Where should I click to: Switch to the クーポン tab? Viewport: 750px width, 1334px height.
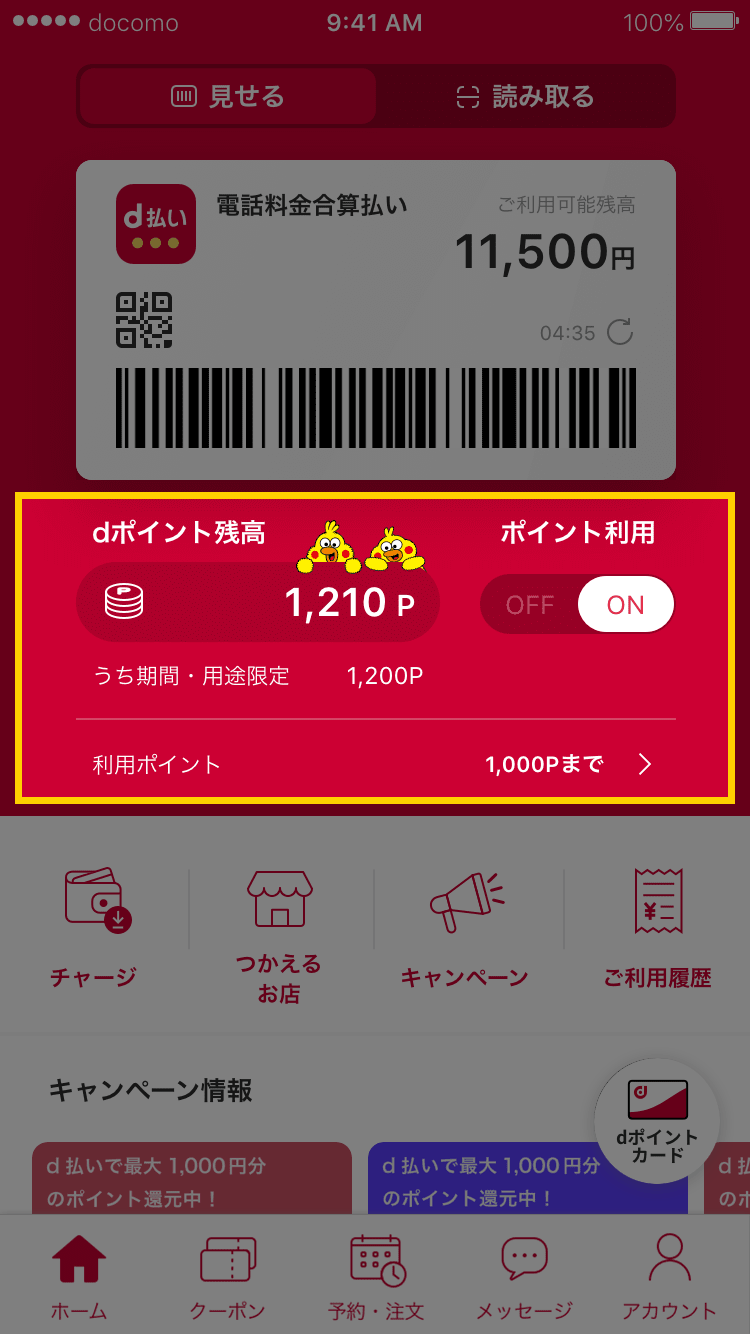[x=228, y=1277]
